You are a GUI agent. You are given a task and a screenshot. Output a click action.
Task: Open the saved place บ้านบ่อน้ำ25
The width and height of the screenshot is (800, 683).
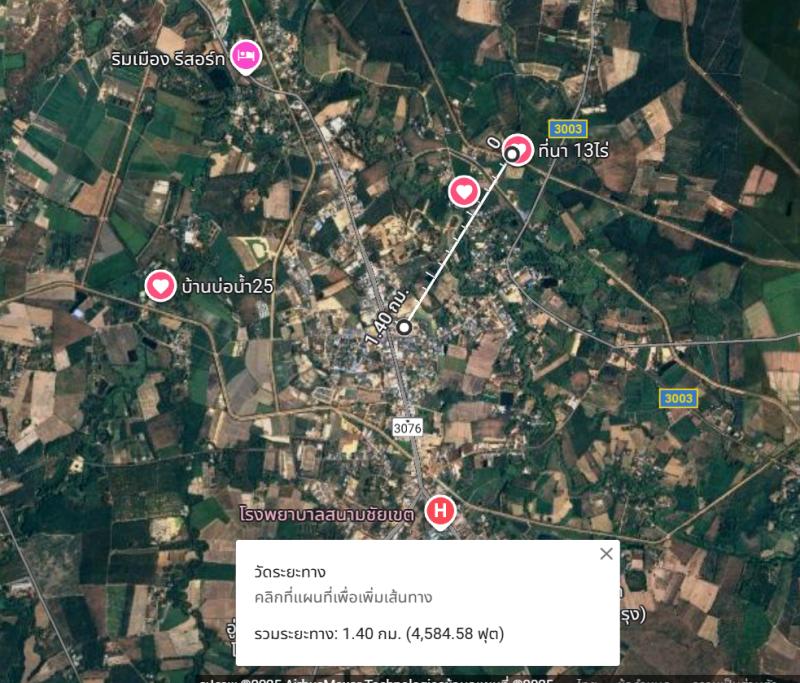(161, 286)
